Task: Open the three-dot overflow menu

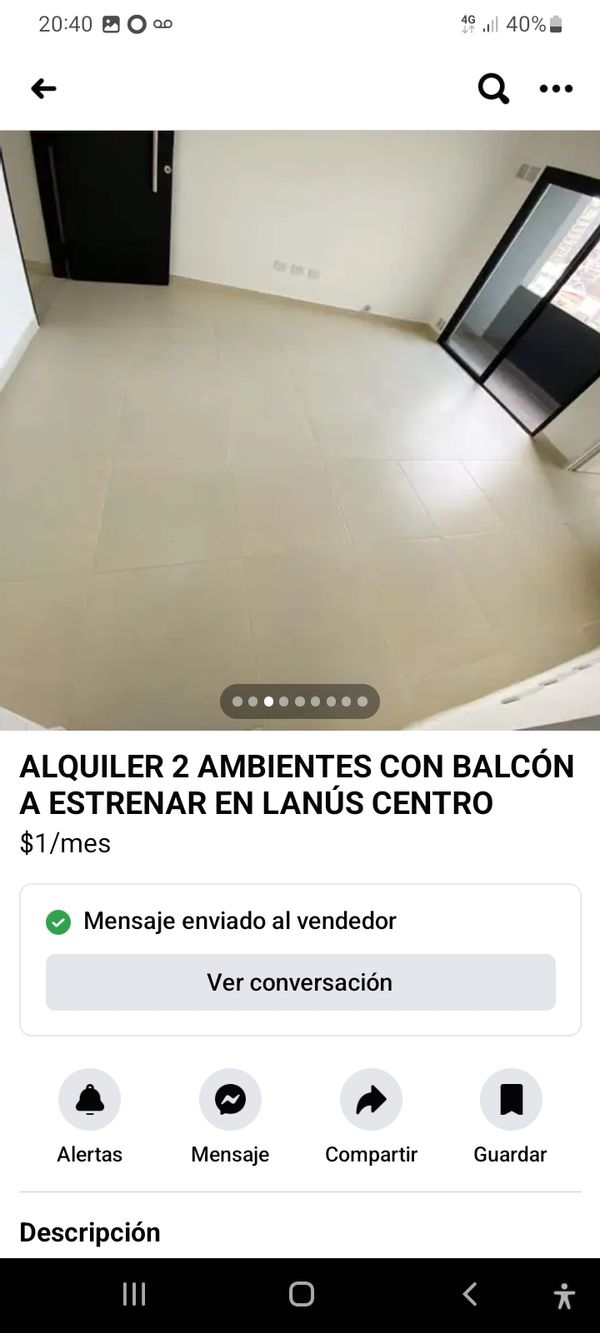Action: tap(556, 89)
